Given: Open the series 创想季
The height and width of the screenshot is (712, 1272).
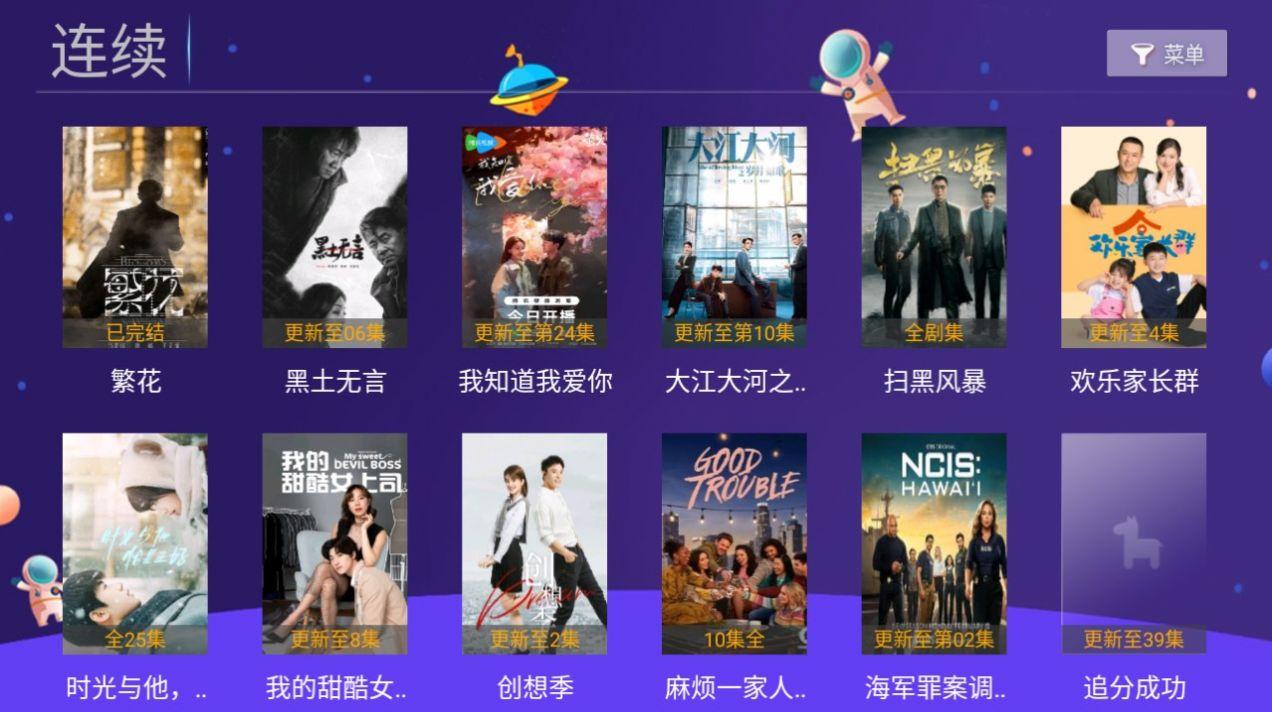Looking at the screenshot, I should (x=534, y=543).
